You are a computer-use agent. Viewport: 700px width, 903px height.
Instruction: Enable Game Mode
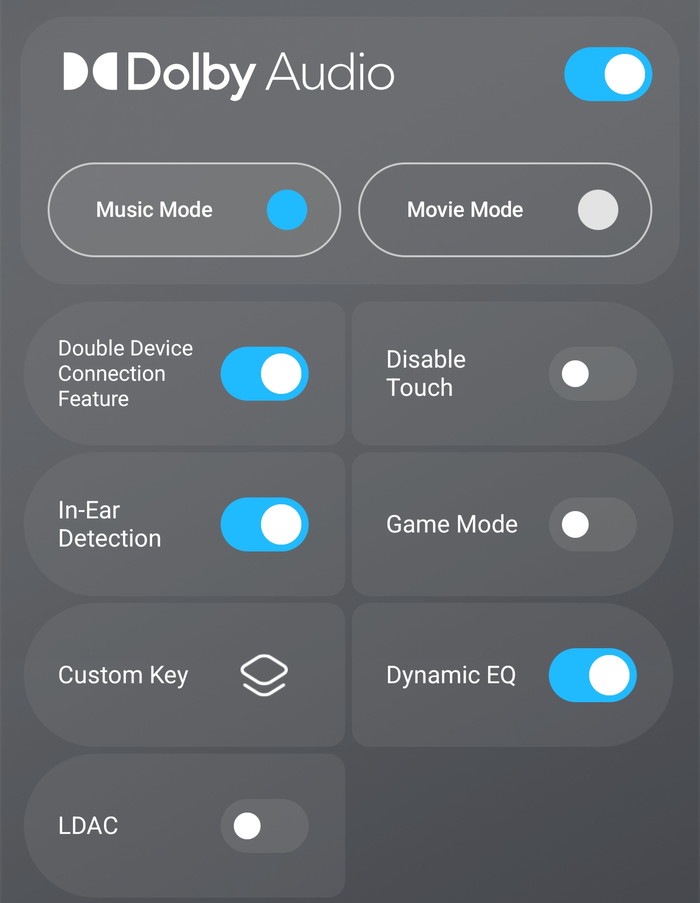[x=592, y=525]
